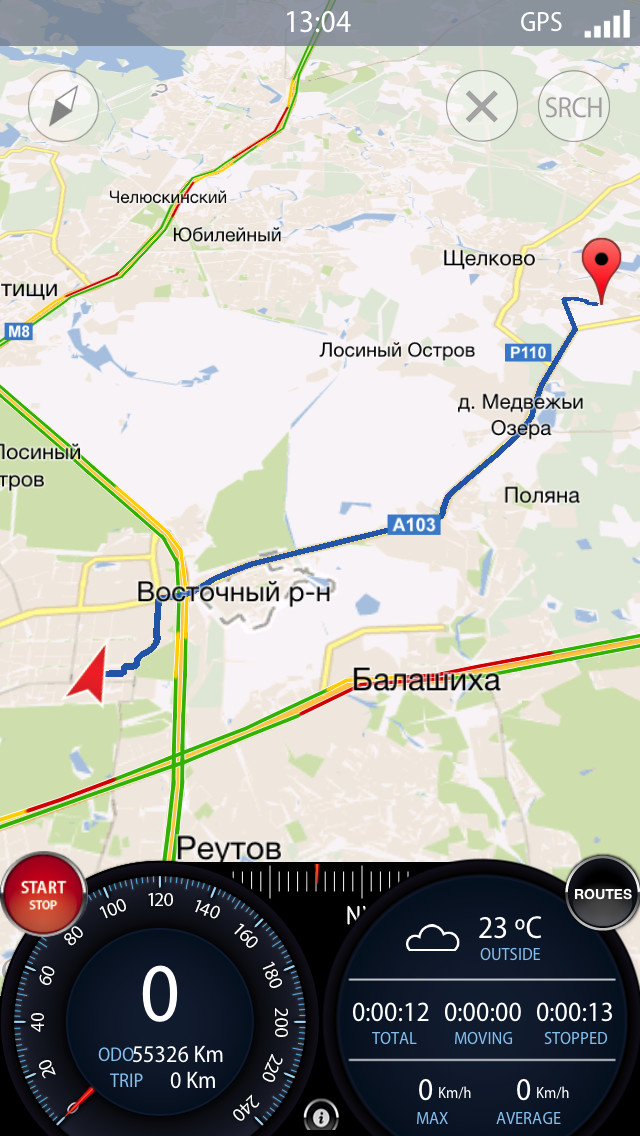The height and width of the screenshot is (1136, 640).
Task: Tap the red START STOP button
Action: [x=43, y=894]
